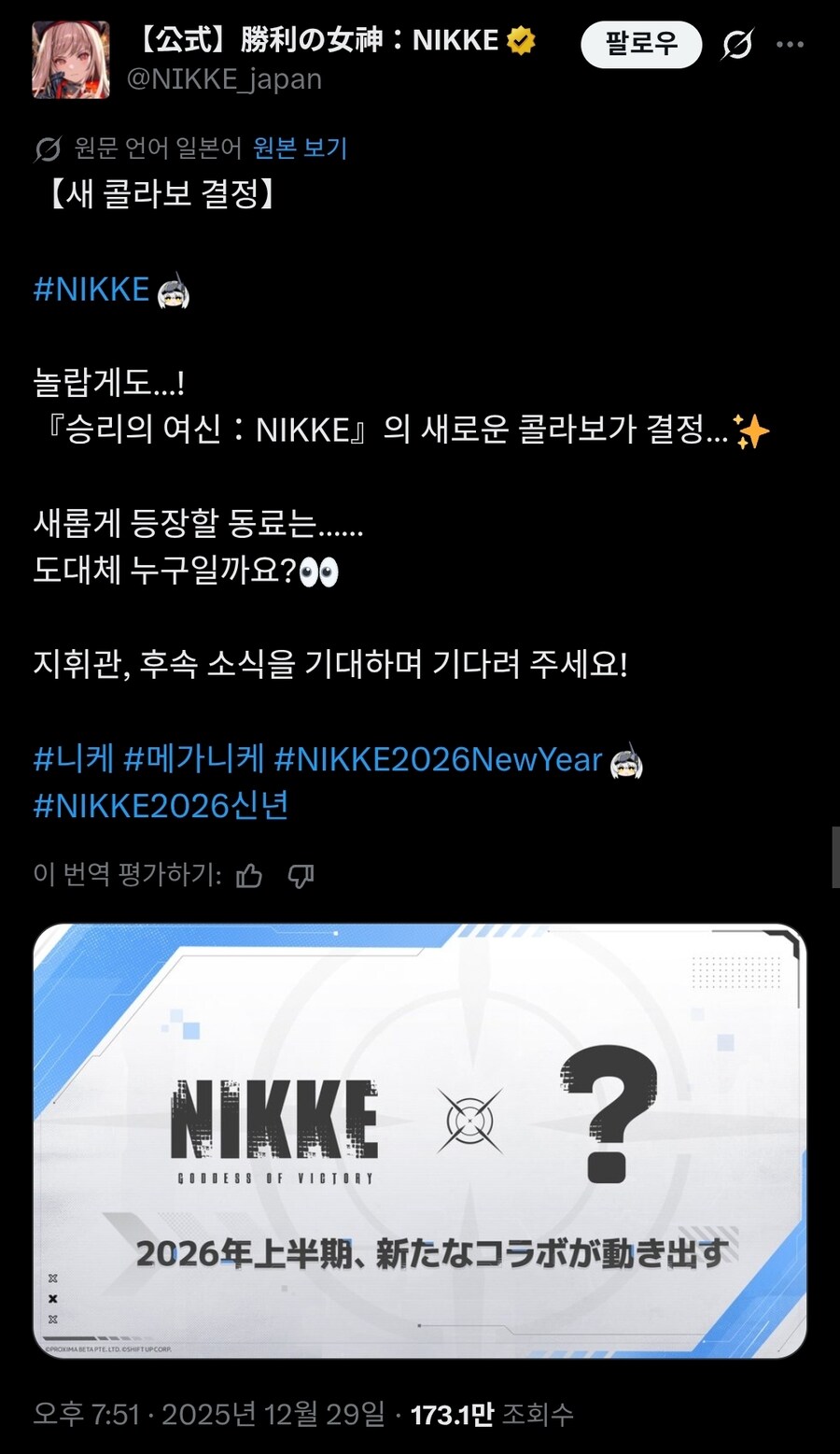Rate the translation with thumbs down
This screenshot has height=1454, width=840.
[x=301, y=876]
